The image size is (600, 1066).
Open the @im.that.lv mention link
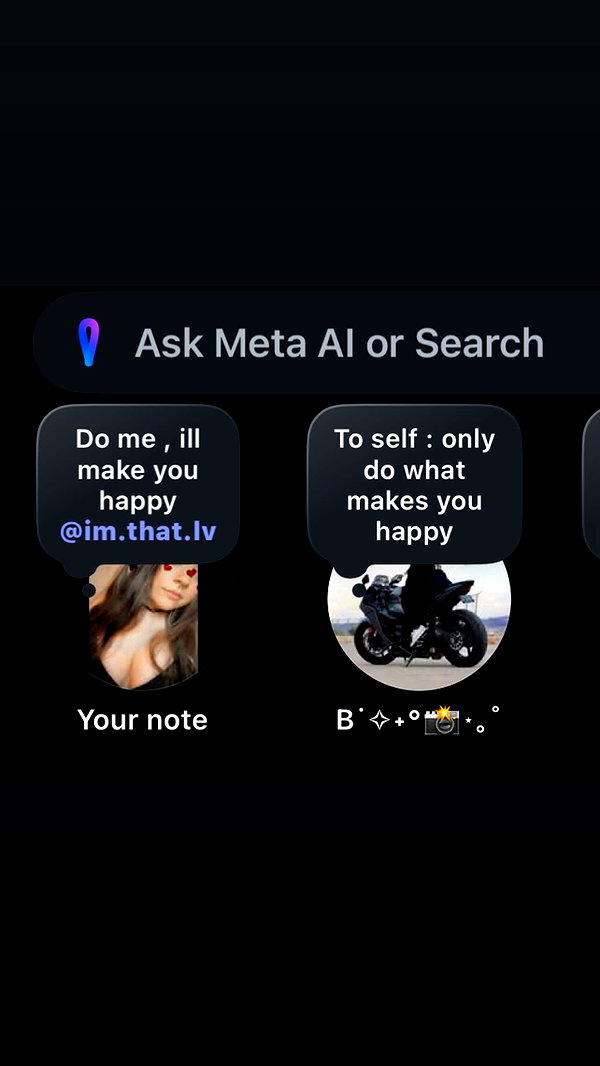(x=138, y=532)
